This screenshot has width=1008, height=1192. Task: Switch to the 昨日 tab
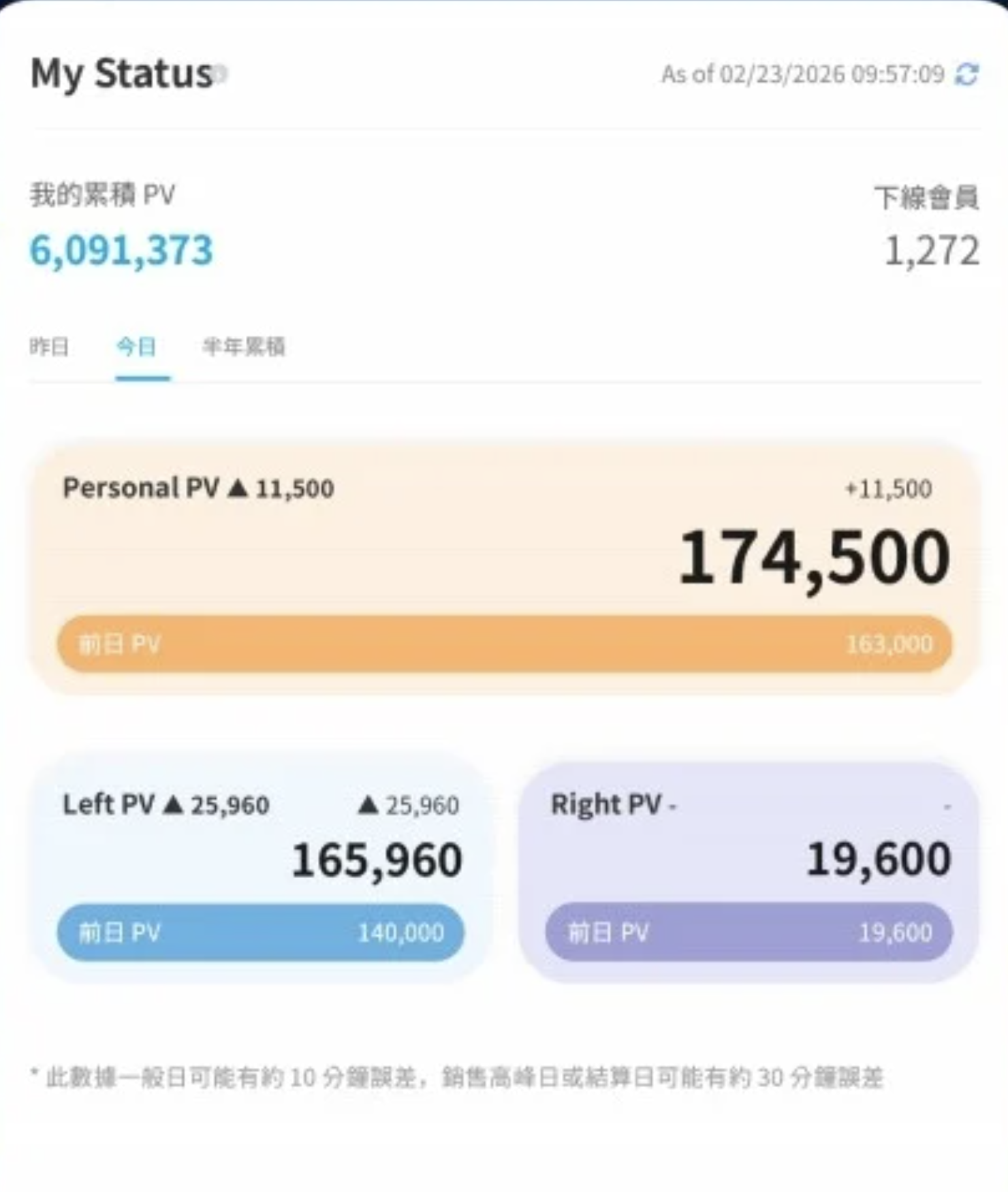[x=49, y=347]
